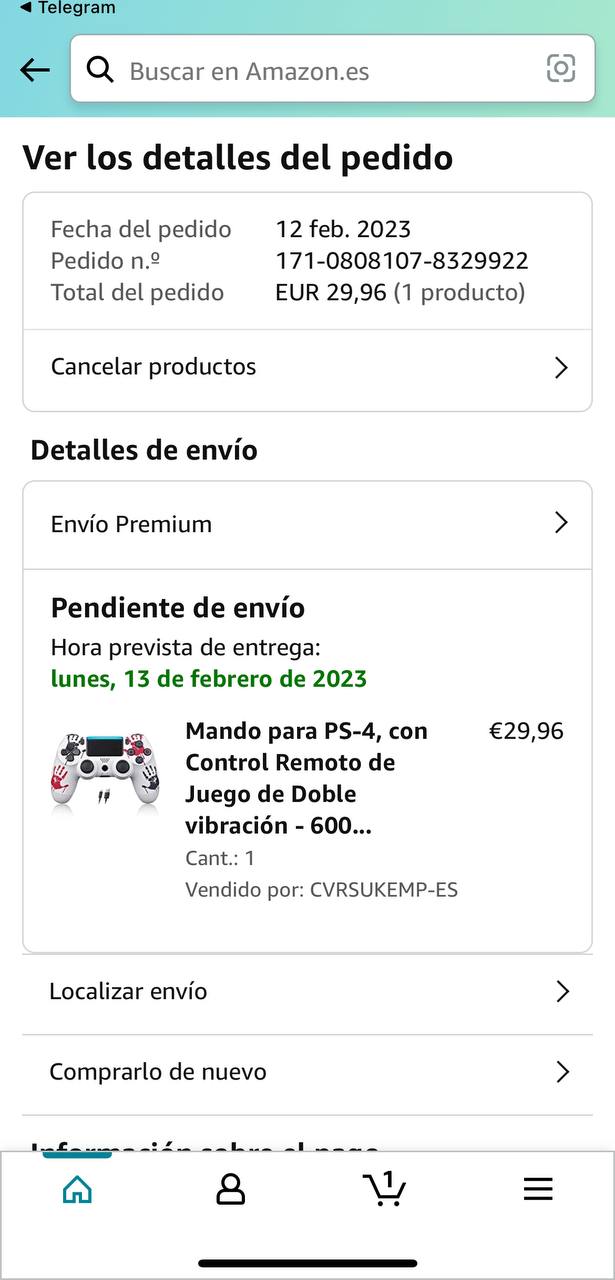Open the shopping cart tab
Image resolution: width=615 pixels, height=1280 pixels.
pyautogui.click(x=384, y=1188)
